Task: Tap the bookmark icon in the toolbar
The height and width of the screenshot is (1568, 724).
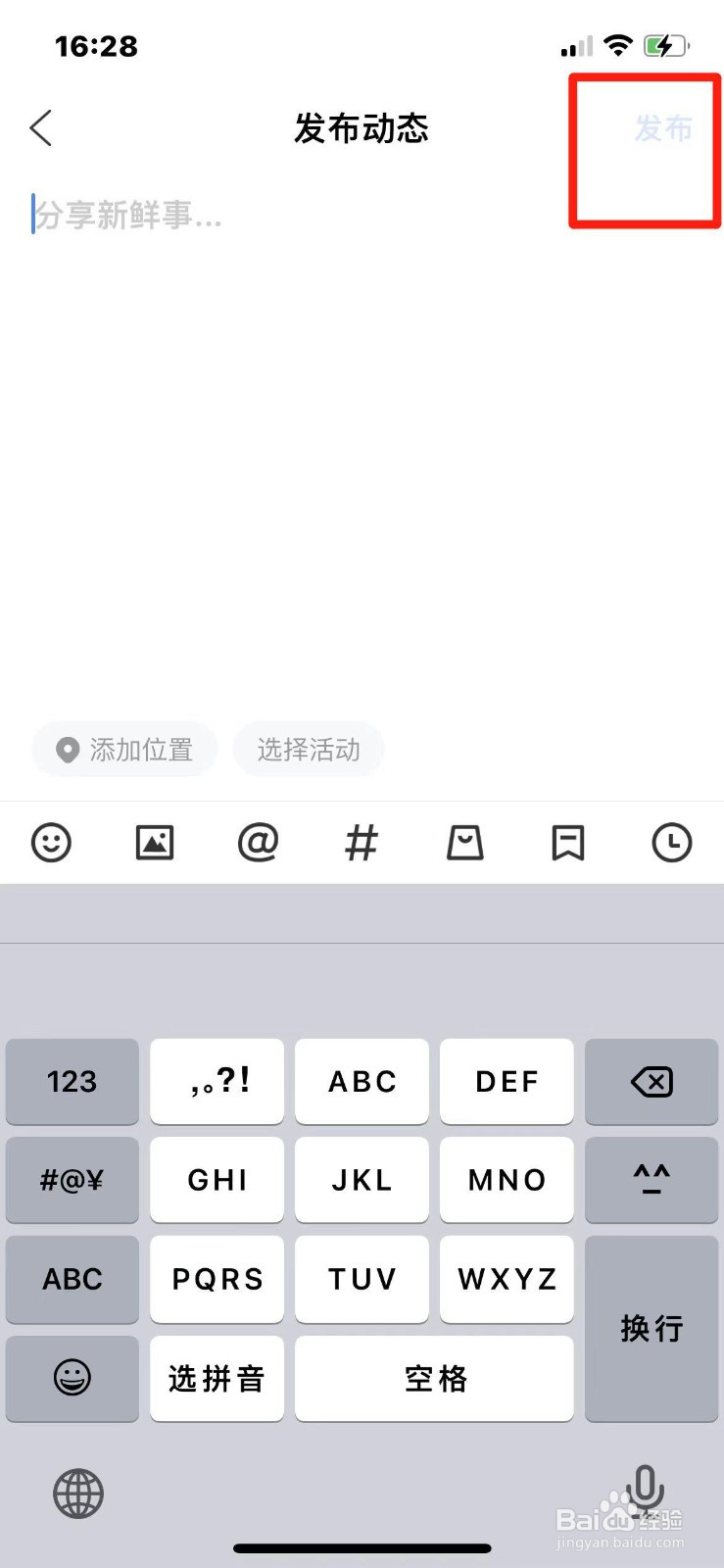Action: pos(568,843)
